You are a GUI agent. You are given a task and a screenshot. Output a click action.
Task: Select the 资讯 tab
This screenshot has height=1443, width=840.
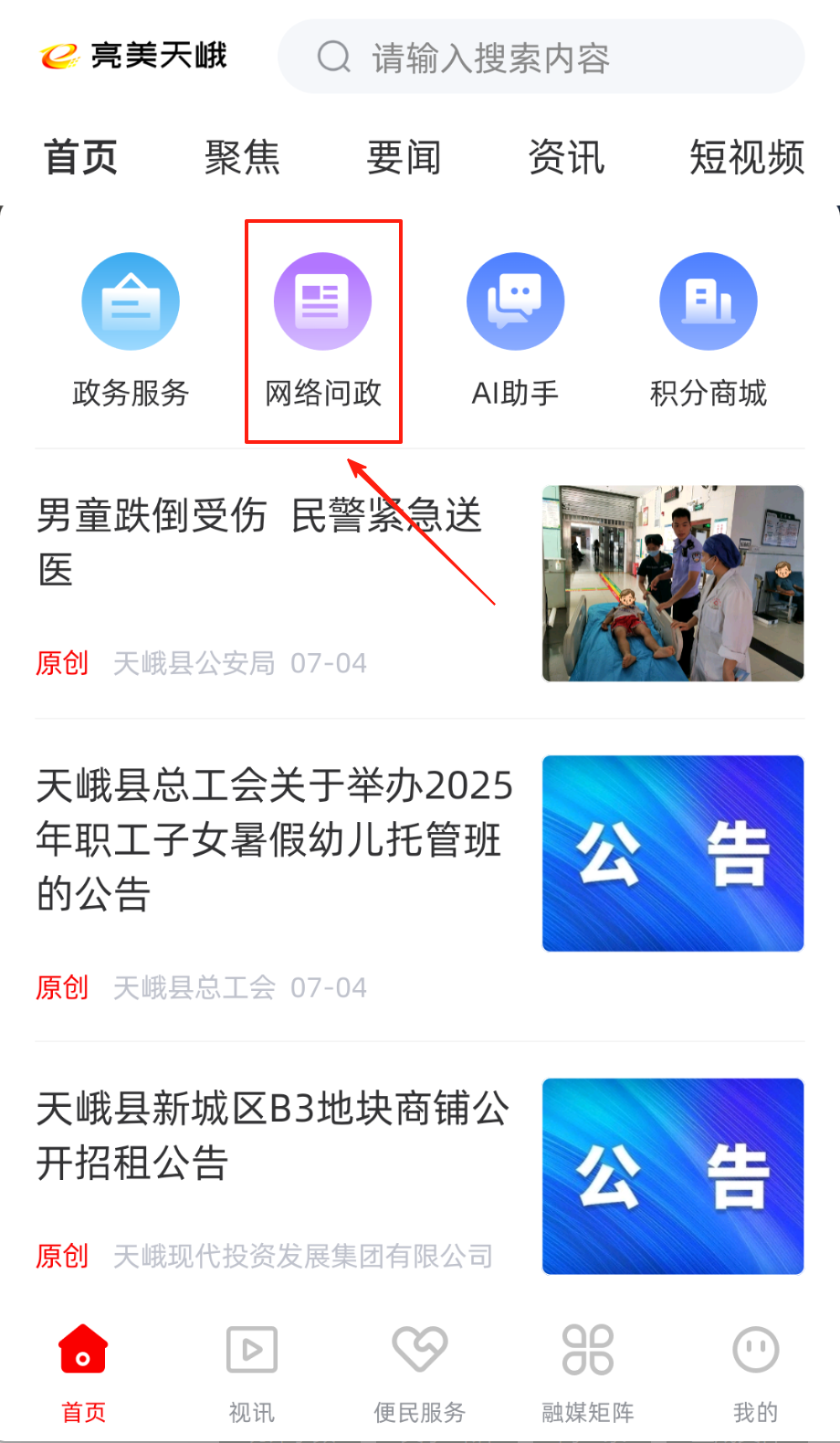click(566, 157)
